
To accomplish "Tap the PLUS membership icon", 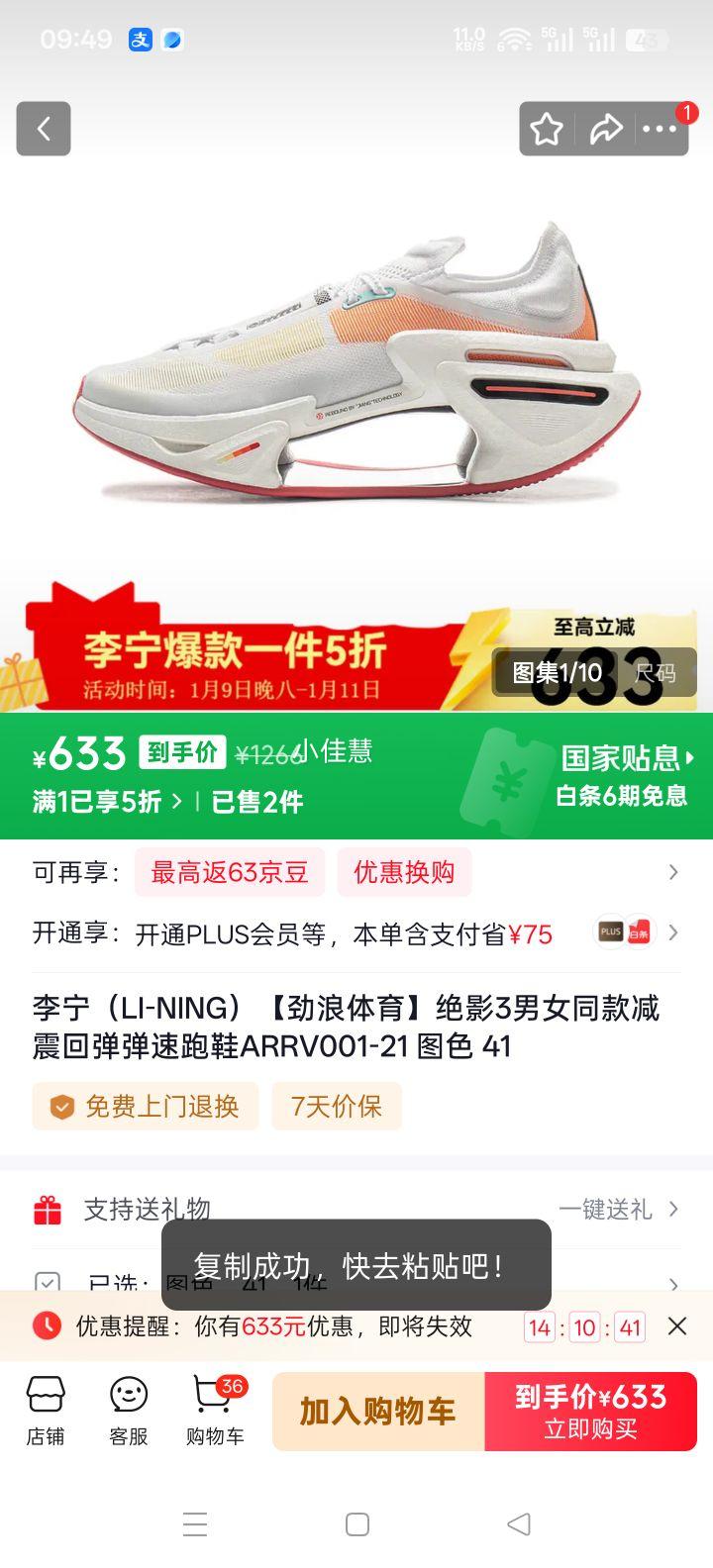I will [x=611, y=931].
